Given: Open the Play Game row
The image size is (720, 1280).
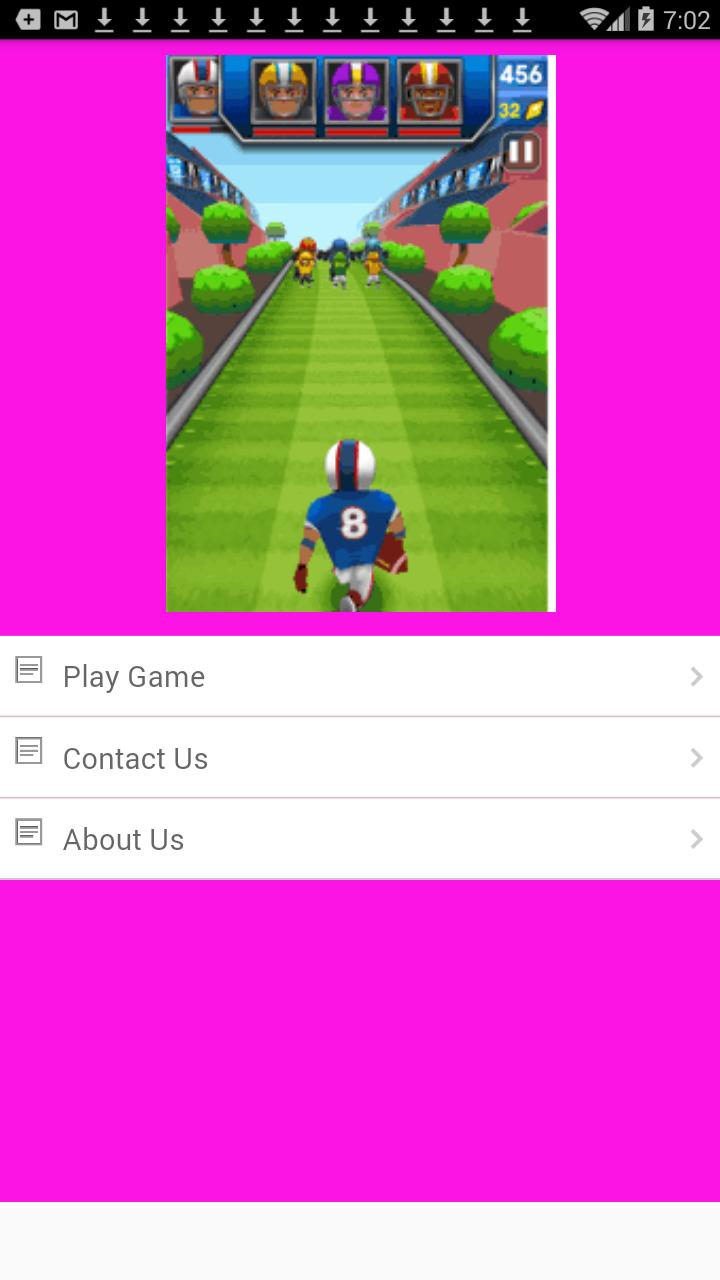Looking at the screenshot, I should click(360, 676).
